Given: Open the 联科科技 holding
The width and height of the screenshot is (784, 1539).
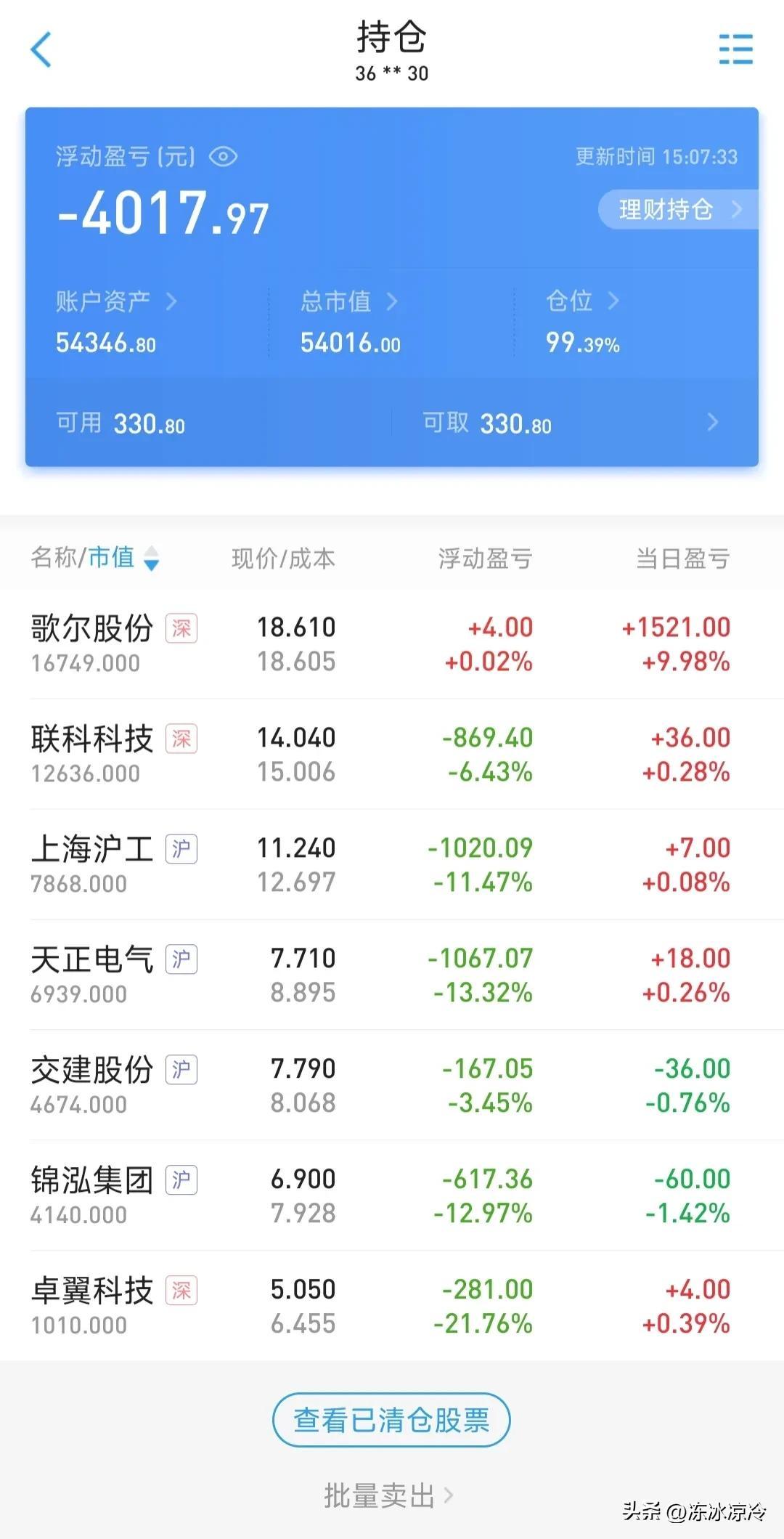Looking at the screenshot, I should click(x=392, y=755).
